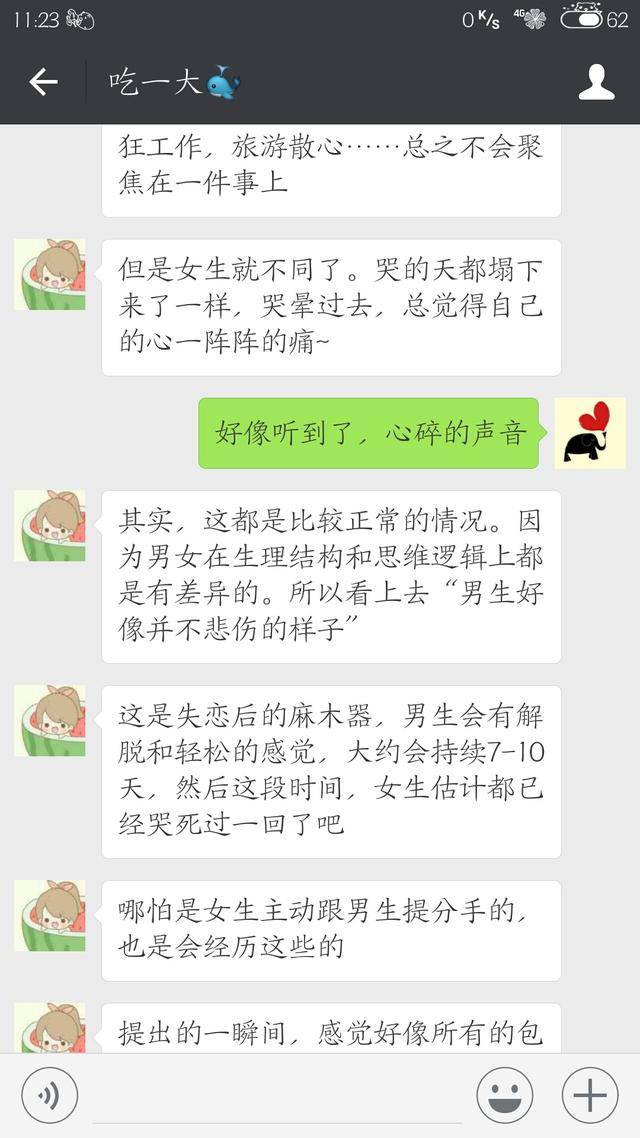This screenshot has height=1138, width=640.
Task: Open sender avatar beside 但是女生就不同了
Action: click(49, 275)
